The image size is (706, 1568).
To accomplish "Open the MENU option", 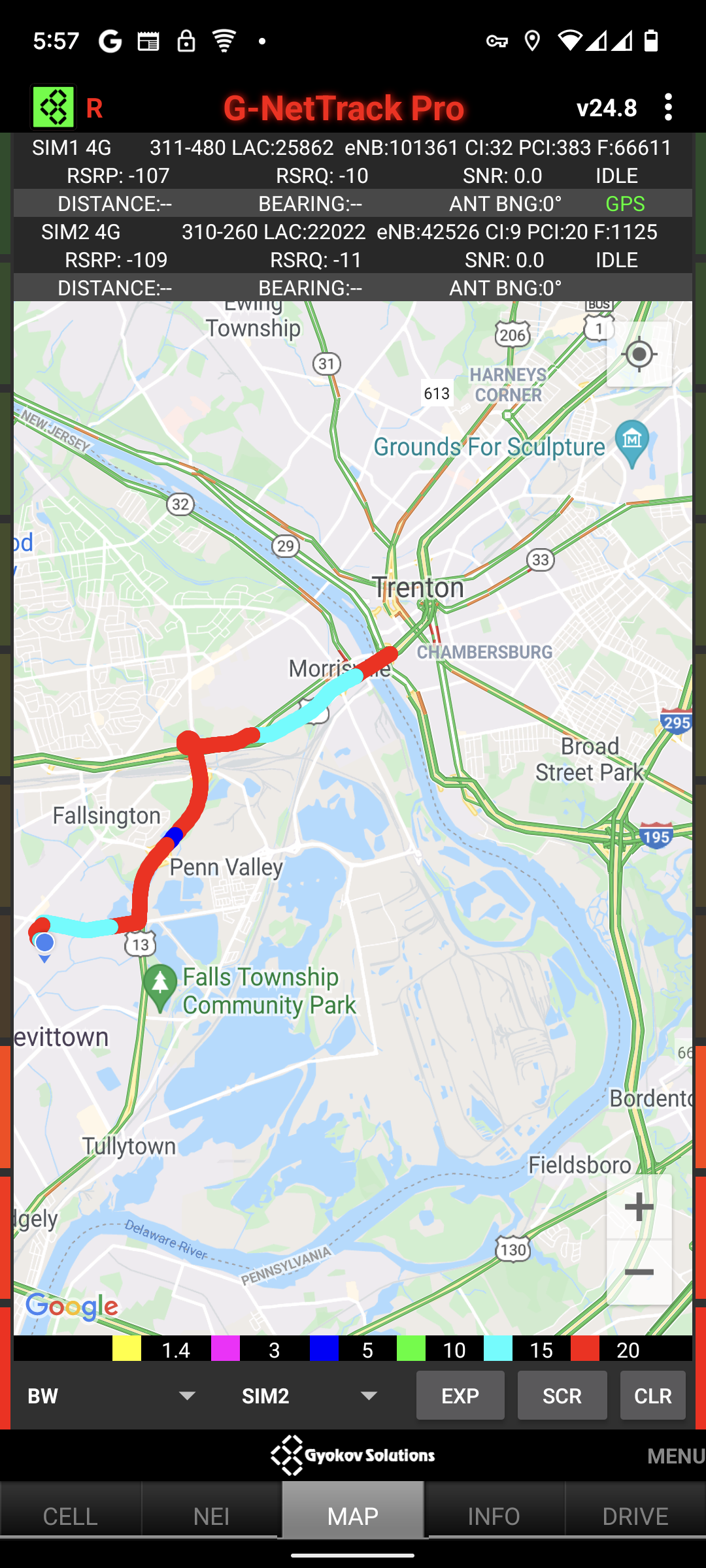I will click(x=675, y=1456).
